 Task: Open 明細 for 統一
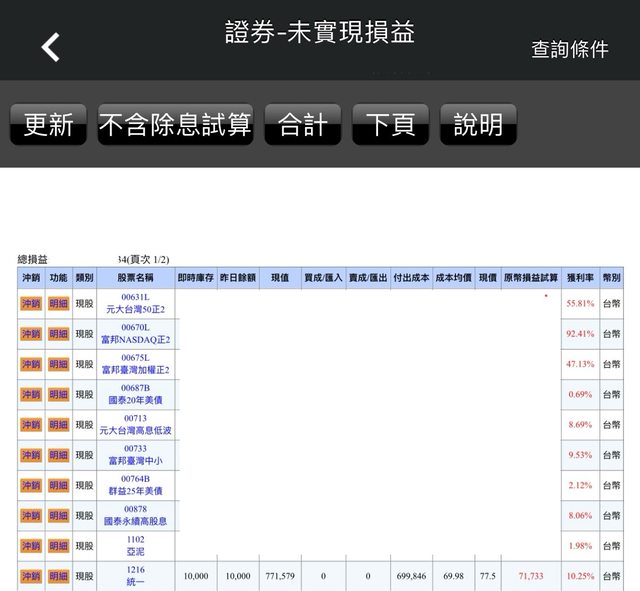[59, 576]
